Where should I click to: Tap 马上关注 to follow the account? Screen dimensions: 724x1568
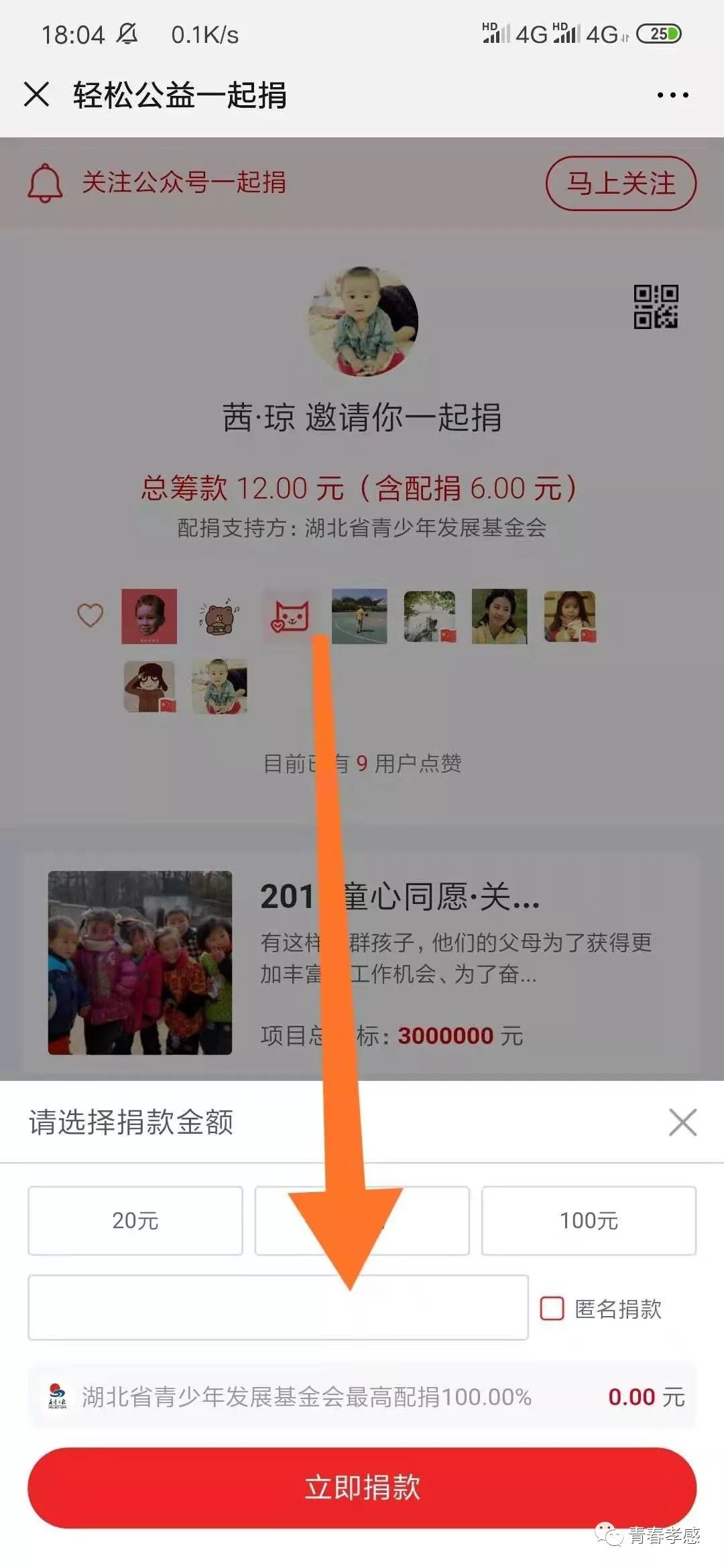point(621,183)
